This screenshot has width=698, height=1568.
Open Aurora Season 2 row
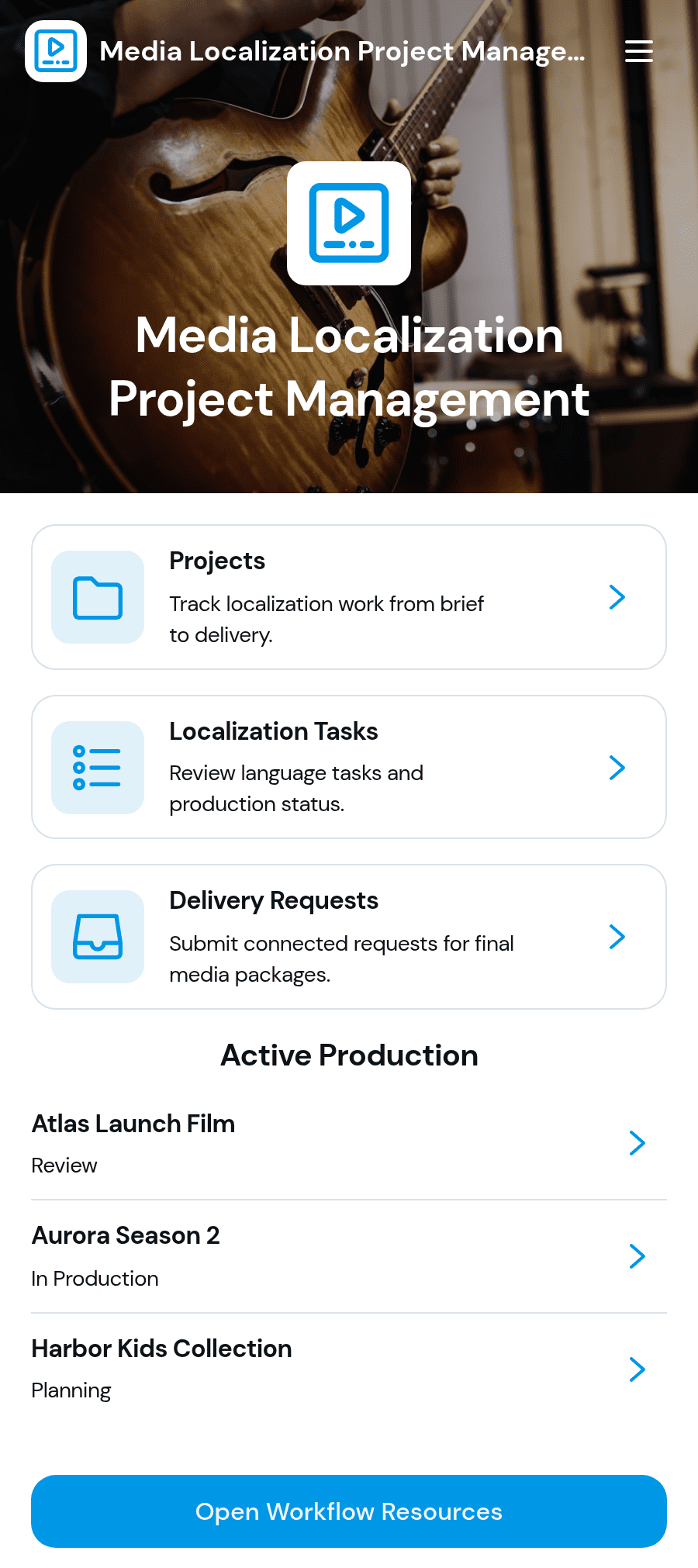point(349,1256)
